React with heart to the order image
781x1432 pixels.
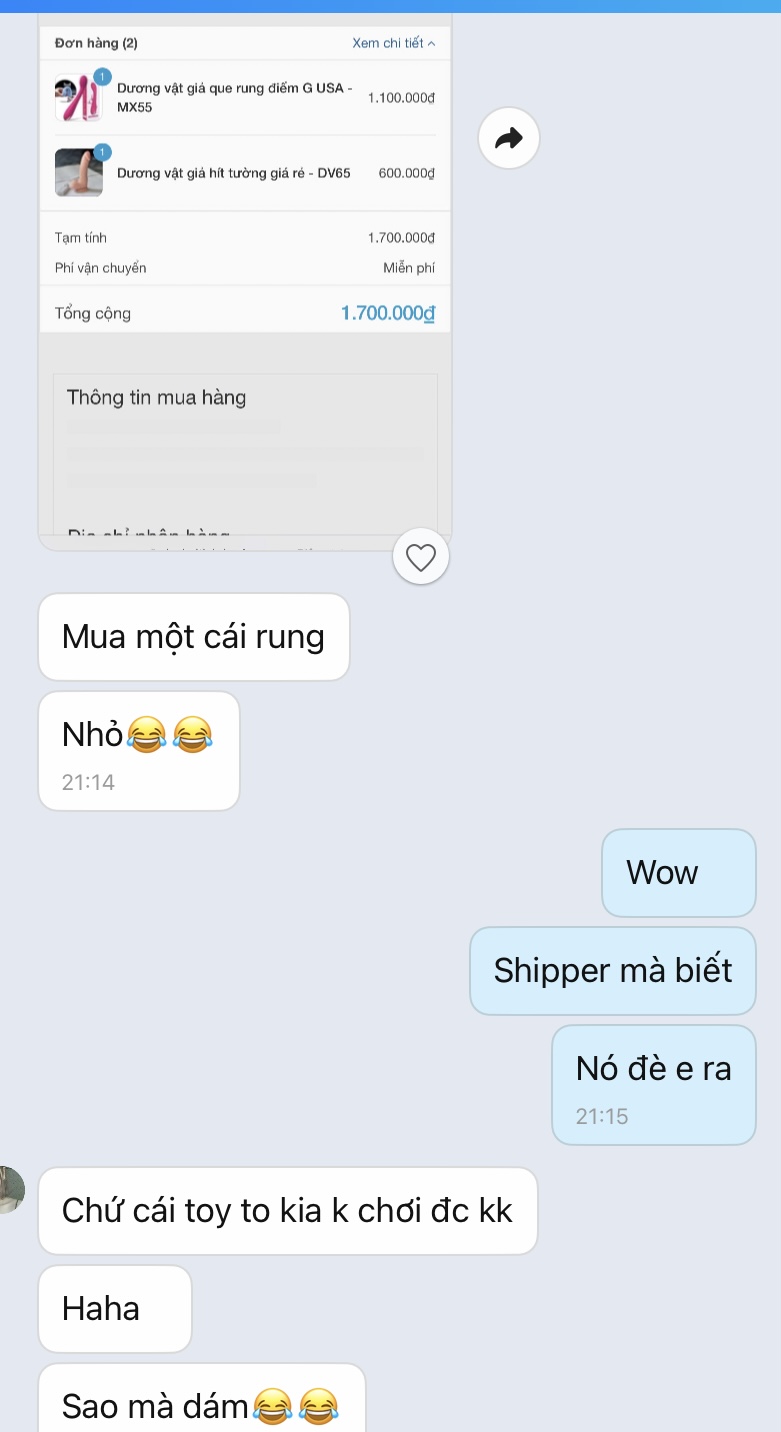tap(421, 557)
